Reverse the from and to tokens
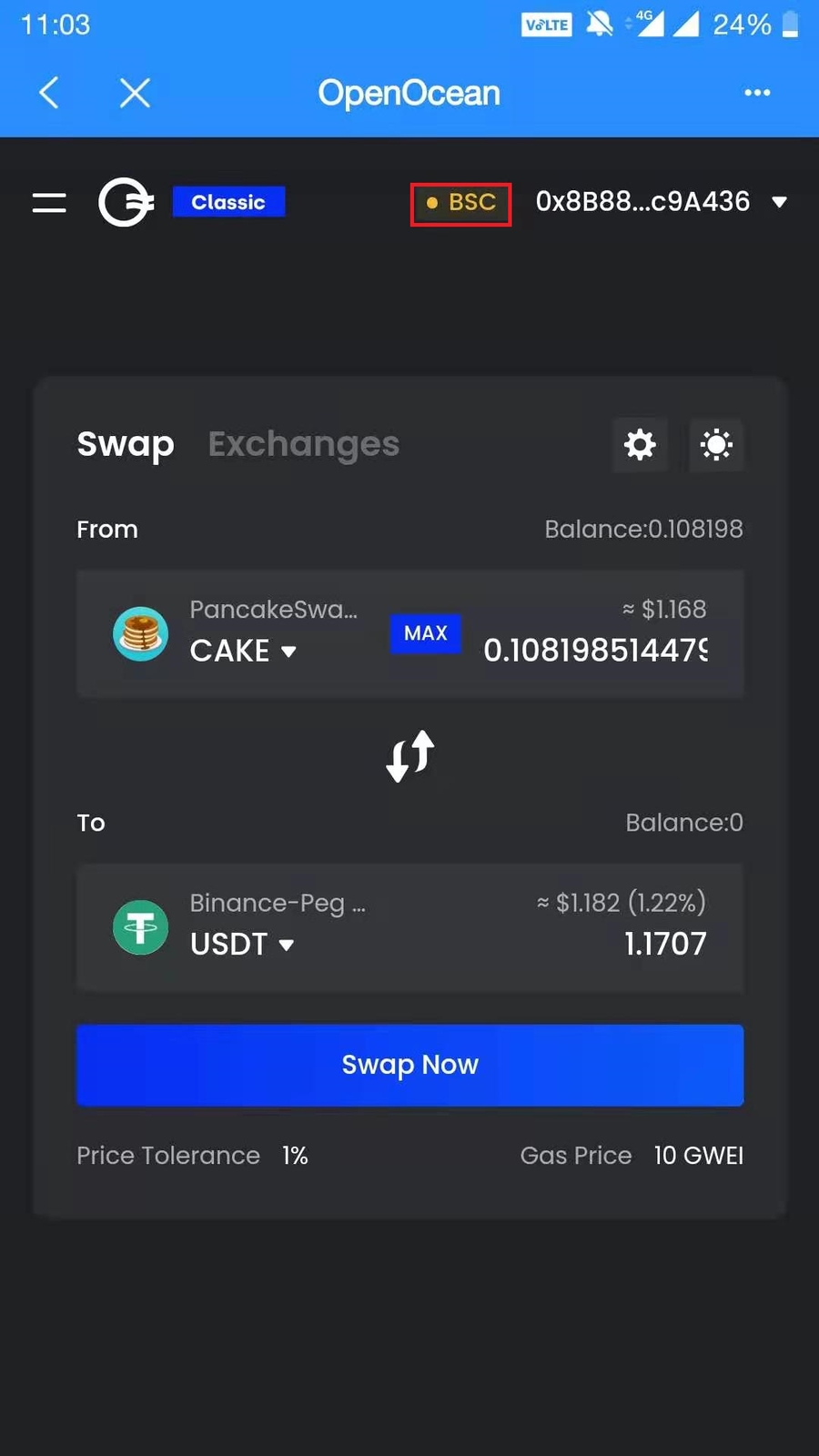Viewport: 819px width, 1456px height. pyautogui.click(x=409, y=755)
